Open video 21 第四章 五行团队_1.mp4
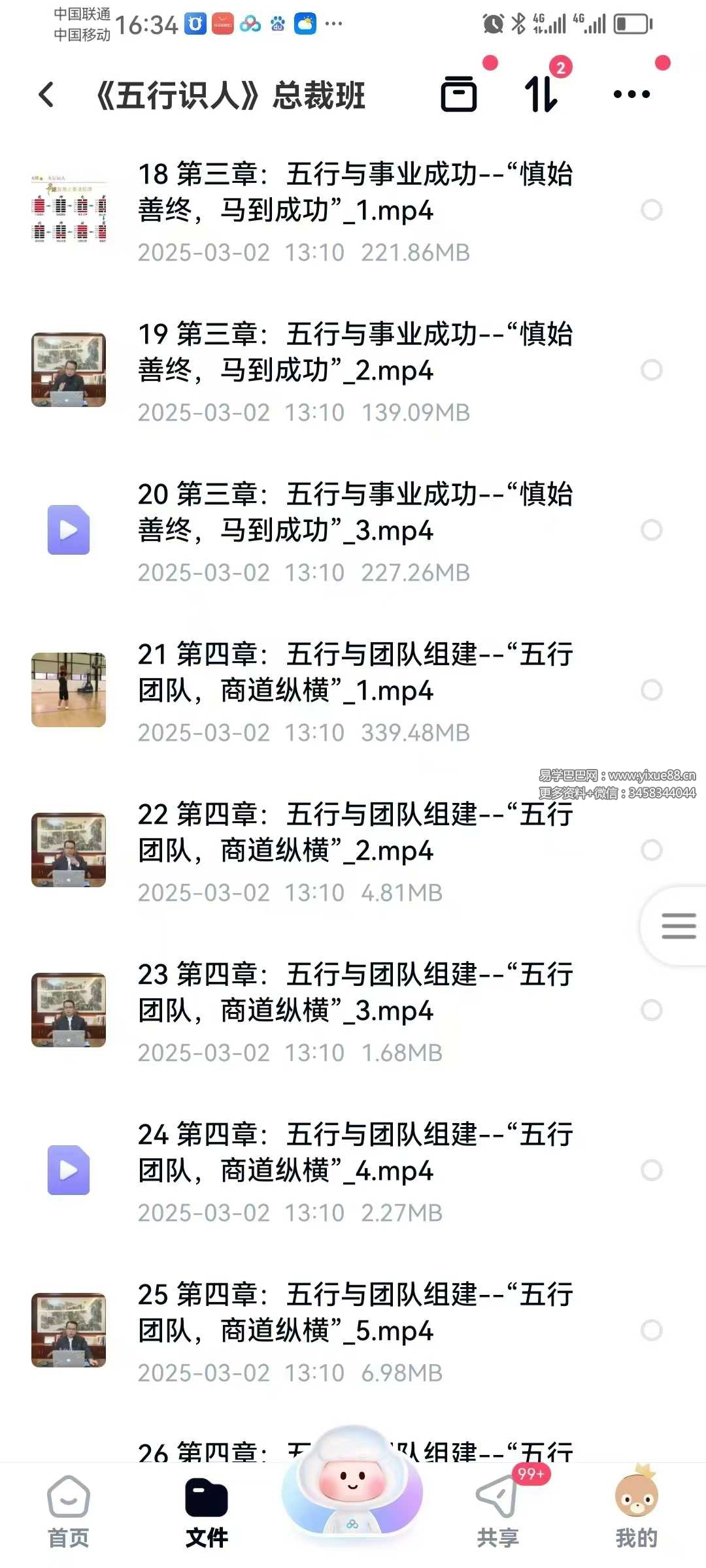 coord(353,690)
